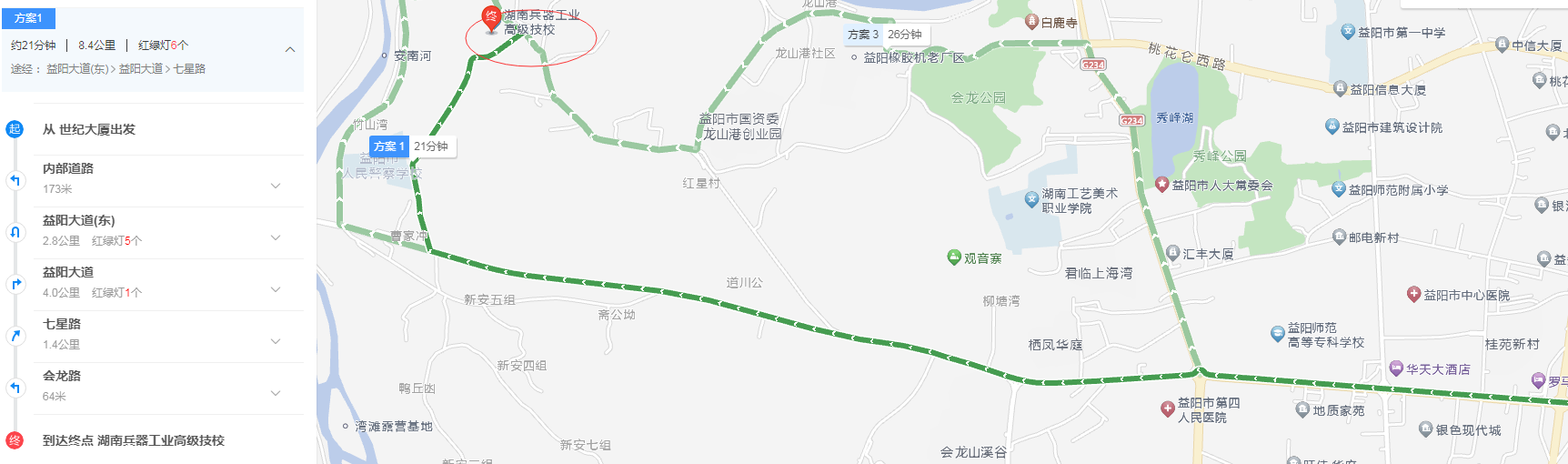1568x464 pixels.
Task: Tap the 益阳市第四人民医院 map marker
Action: pyautogui.click(x=1168, y=409)
